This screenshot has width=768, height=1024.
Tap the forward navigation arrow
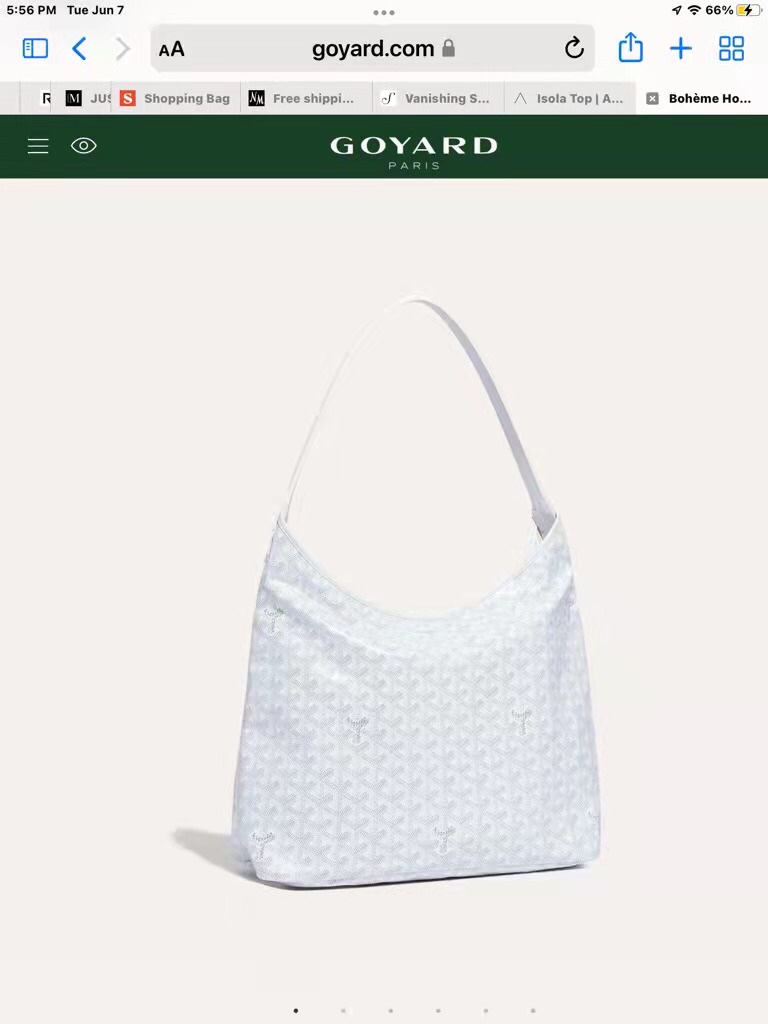click(121, 48)
